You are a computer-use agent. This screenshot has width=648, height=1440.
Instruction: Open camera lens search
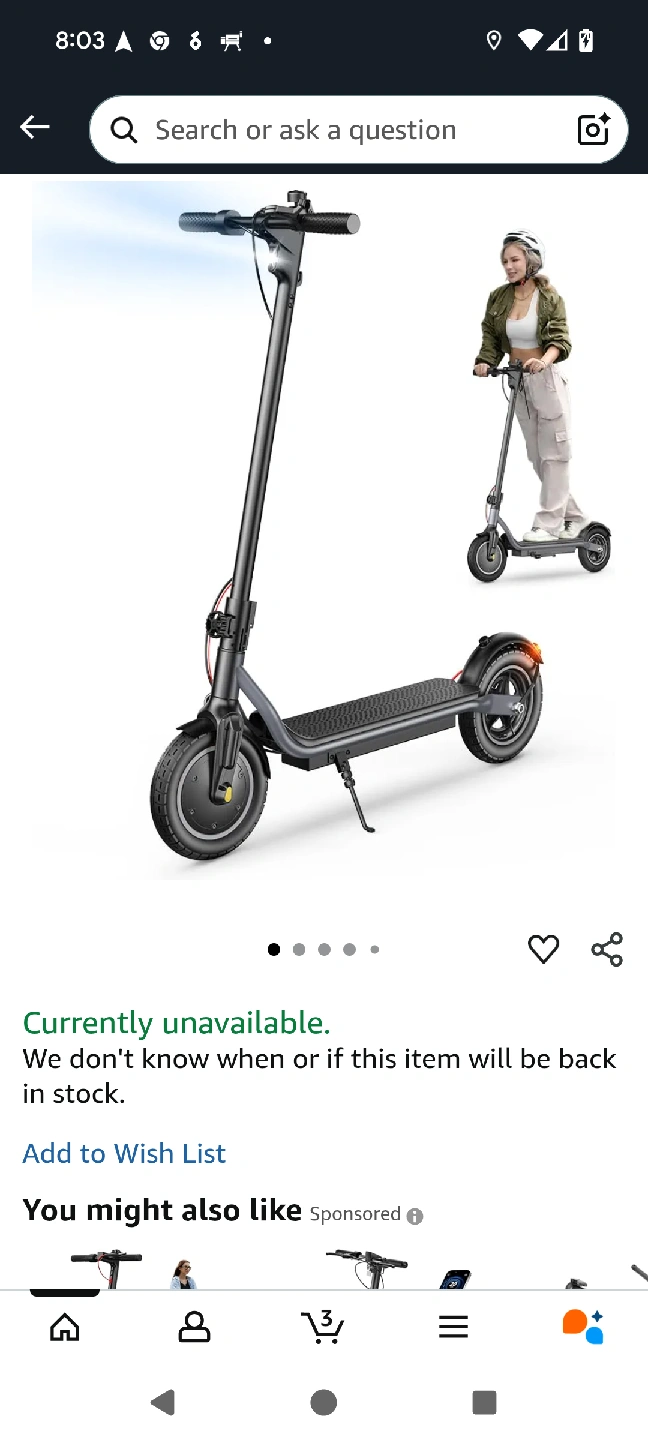coord(593,130)
